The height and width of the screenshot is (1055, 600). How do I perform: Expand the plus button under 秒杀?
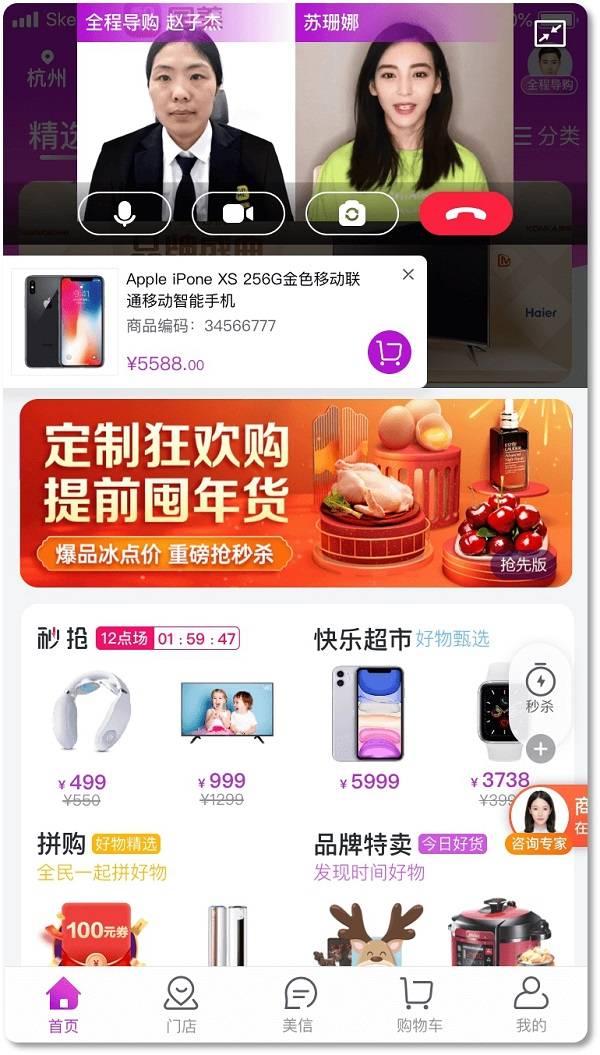[x=540, y=749]
